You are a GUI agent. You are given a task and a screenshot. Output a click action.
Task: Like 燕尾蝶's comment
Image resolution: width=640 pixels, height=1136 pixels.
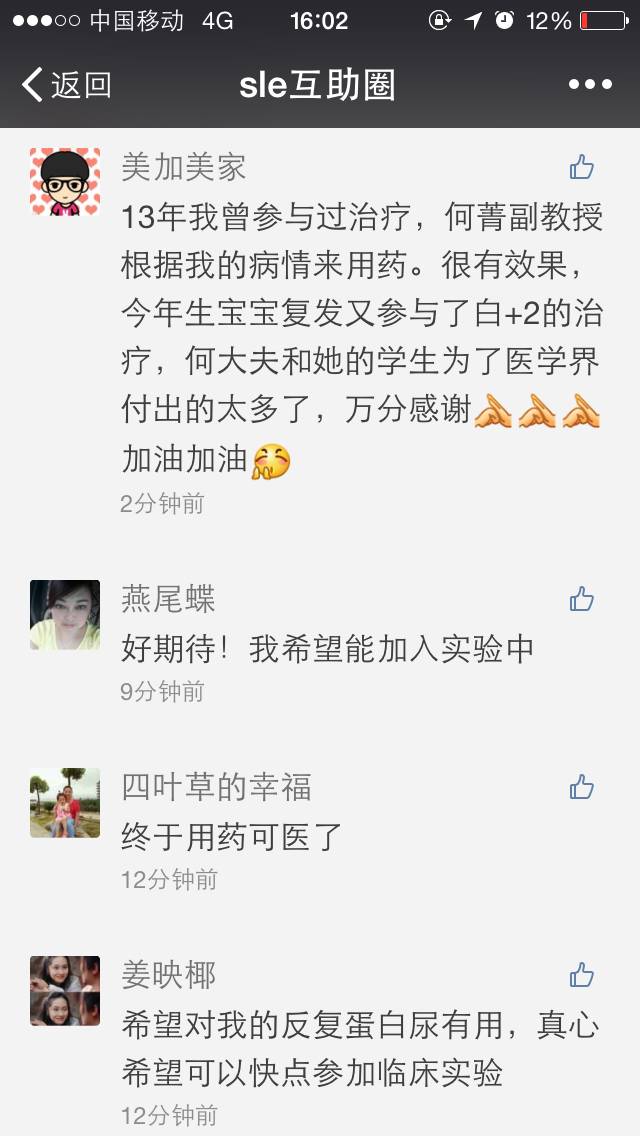(x=582, y=599)
